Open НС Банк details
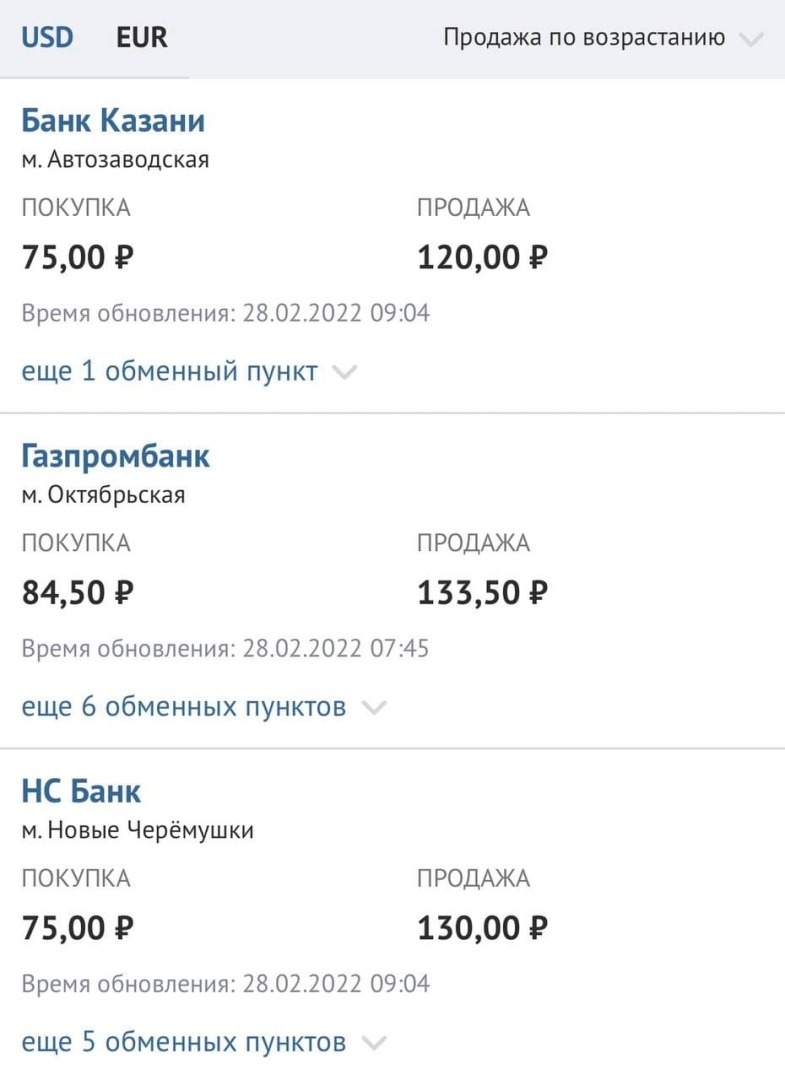785x1080 pixels. [81, 792]
